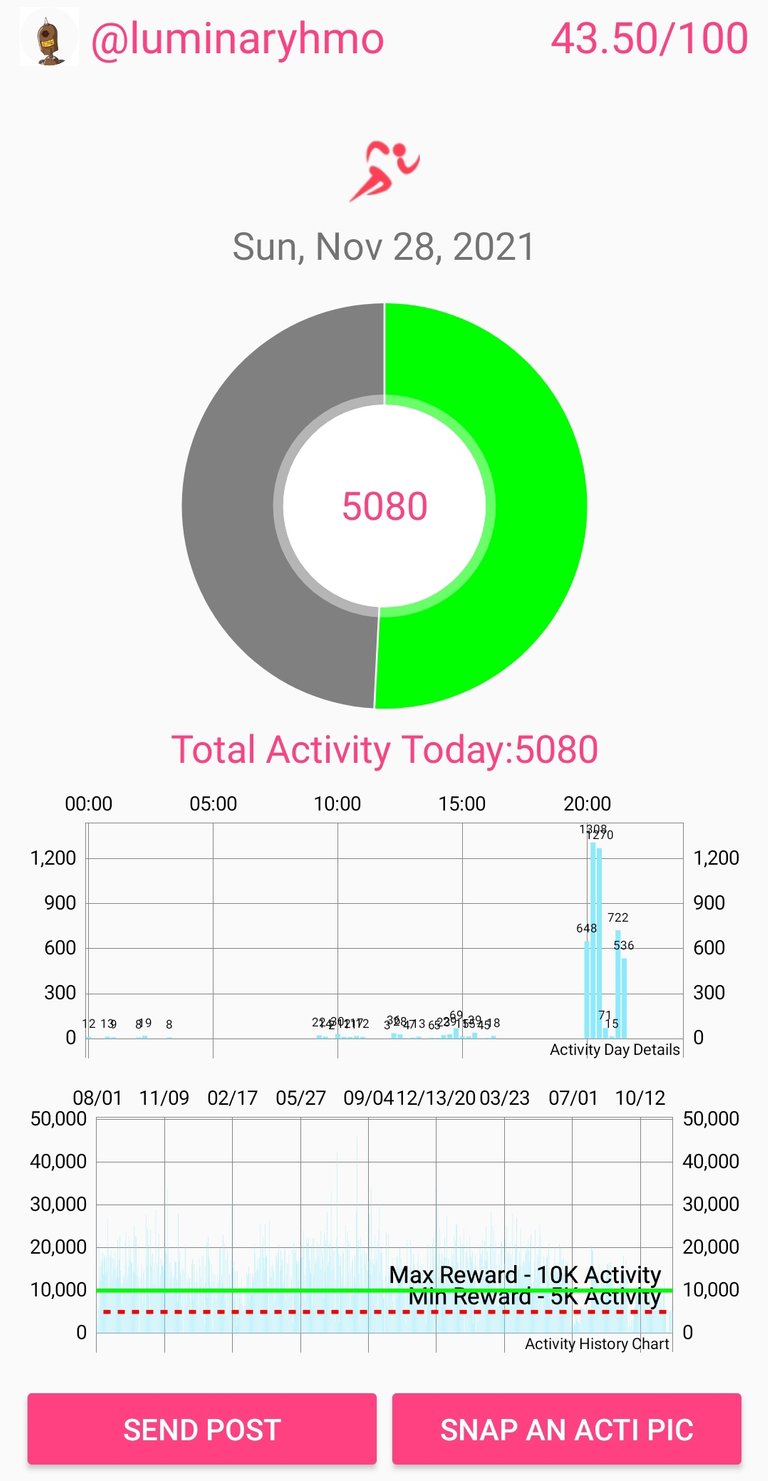Tap the SEND POST button

(202, 1429)
